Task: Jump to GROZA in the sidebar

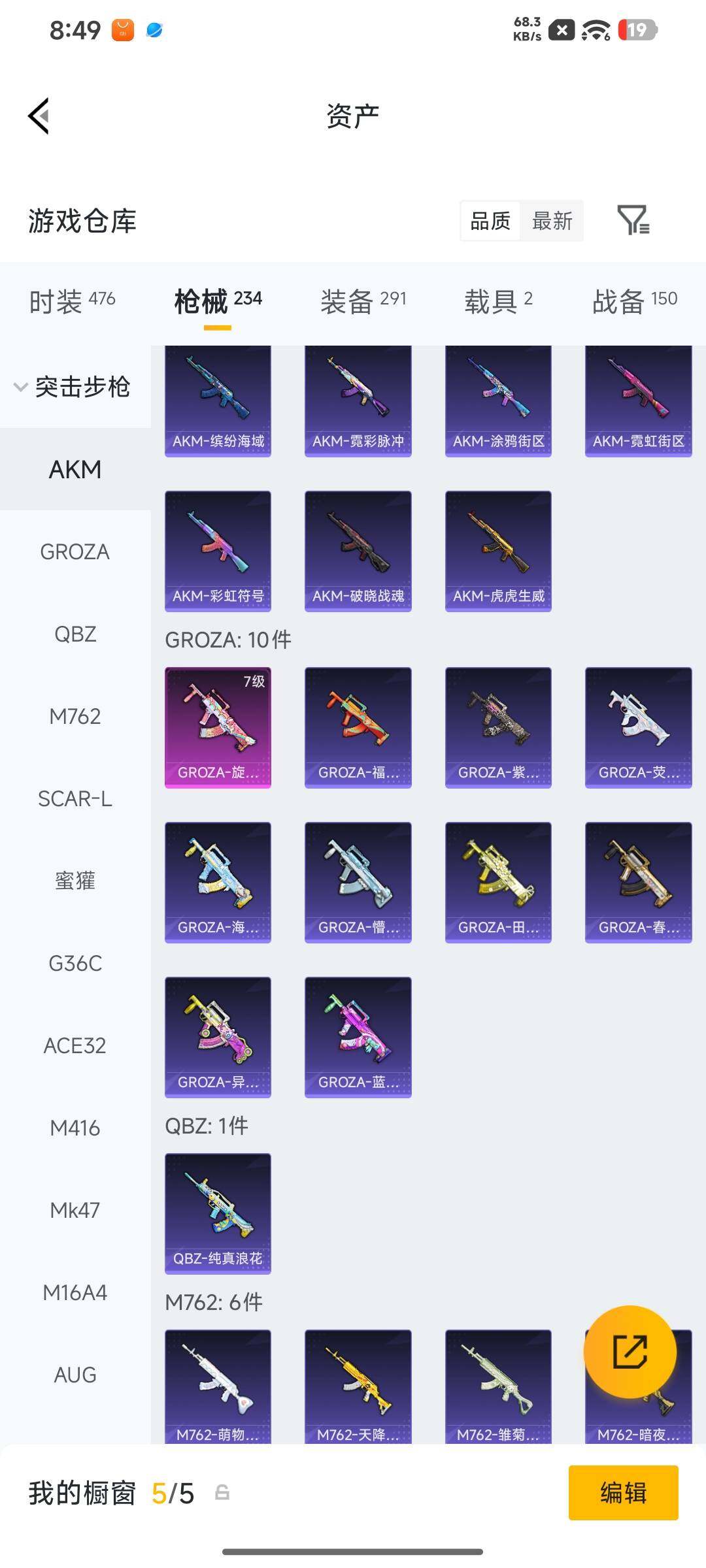Action: pos(75,552)
